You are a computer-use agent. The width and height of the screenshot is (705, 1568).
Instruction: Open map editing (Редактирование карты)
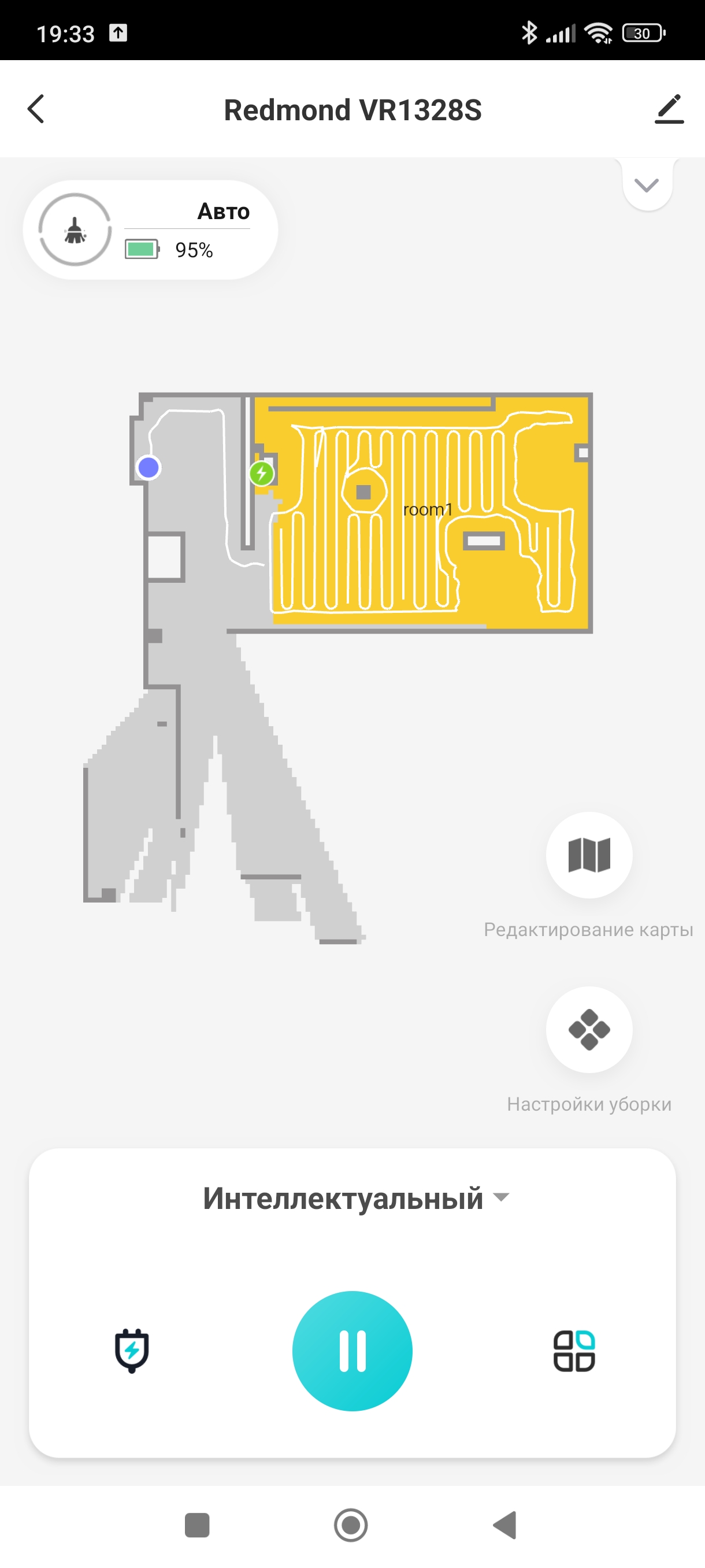(x=589, y=855)
